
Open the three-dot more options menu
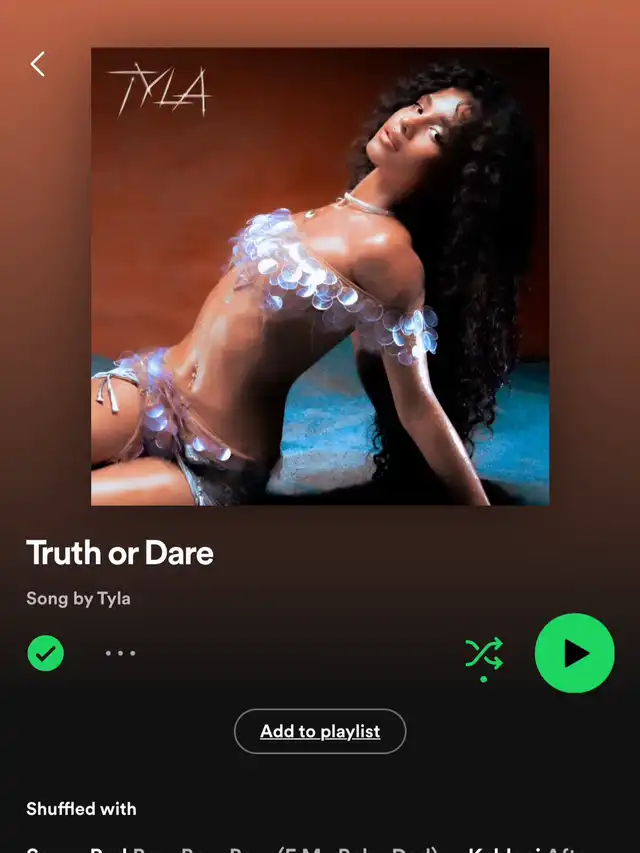point(120,654)
